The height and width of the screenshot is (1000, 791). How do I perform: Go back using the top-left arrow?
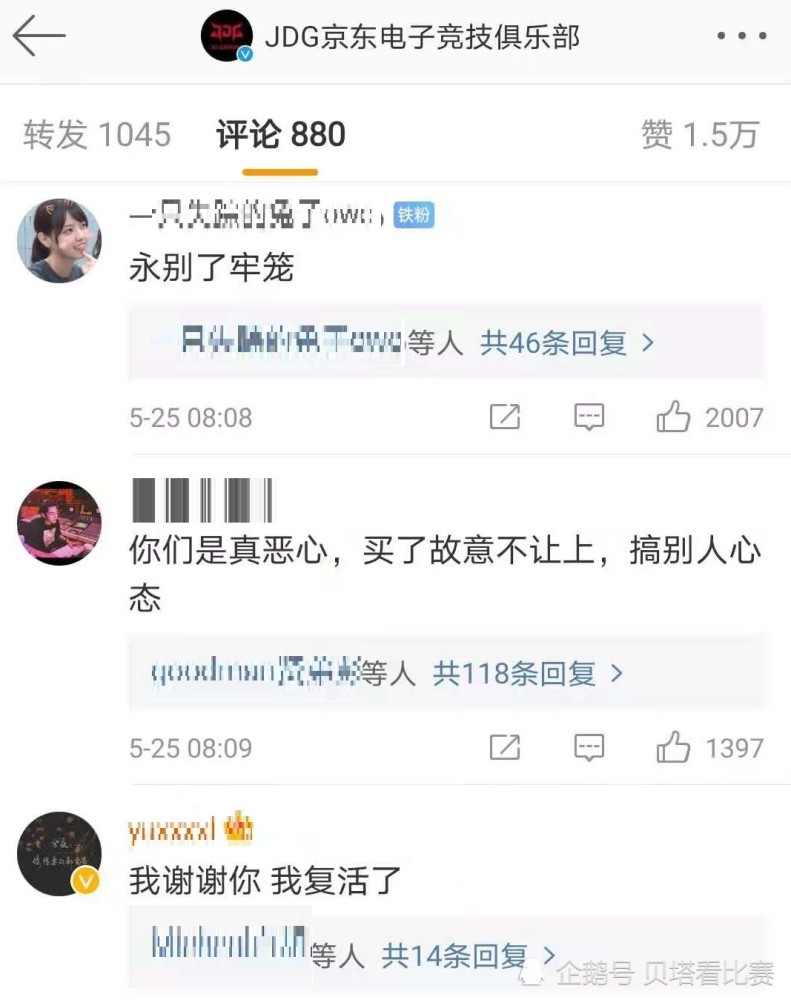pyautogui.click(x=38, y=37)
